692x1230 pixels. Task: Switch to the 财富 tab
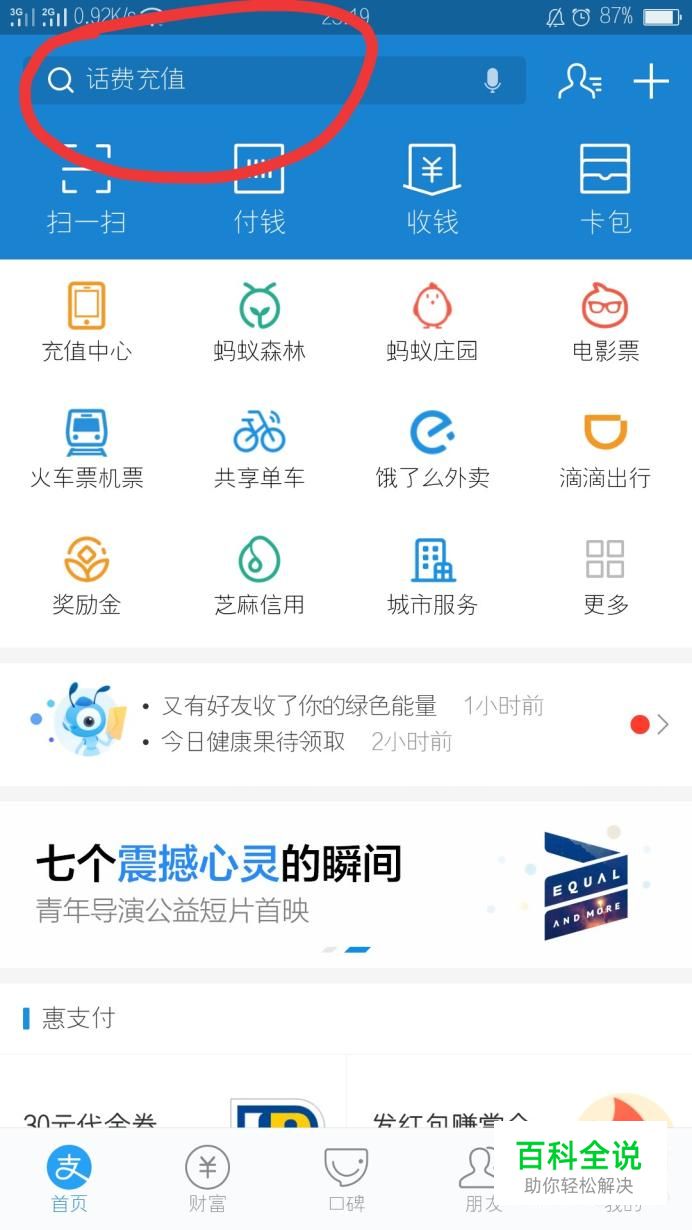(x=207, y=1180)
